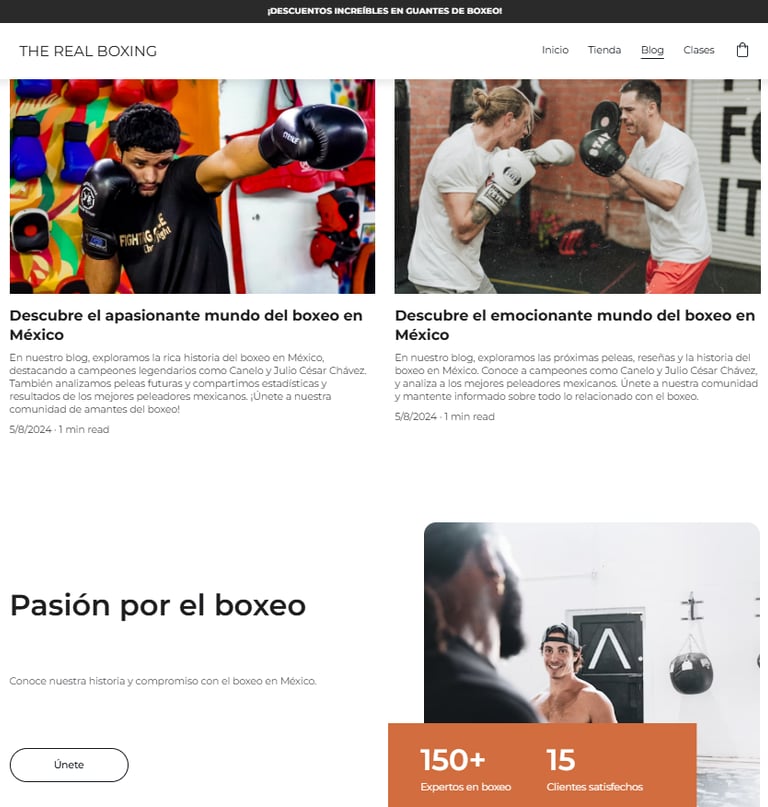Viewport: 768px width, 807px height.
Task: Open the shopping bag icon
Action: tap(742, 50)
